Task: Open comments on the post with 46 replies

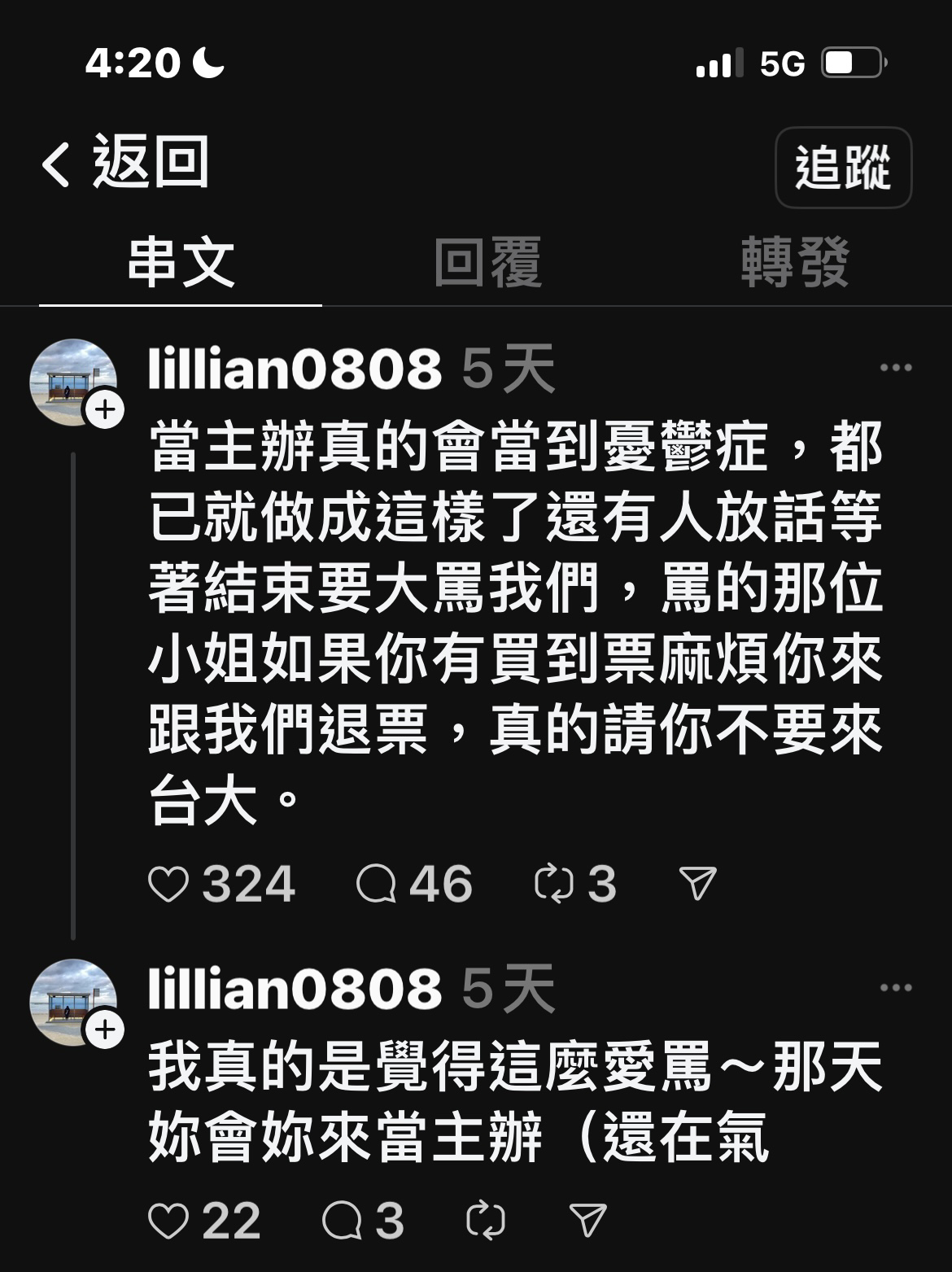Action: [377, 884]
